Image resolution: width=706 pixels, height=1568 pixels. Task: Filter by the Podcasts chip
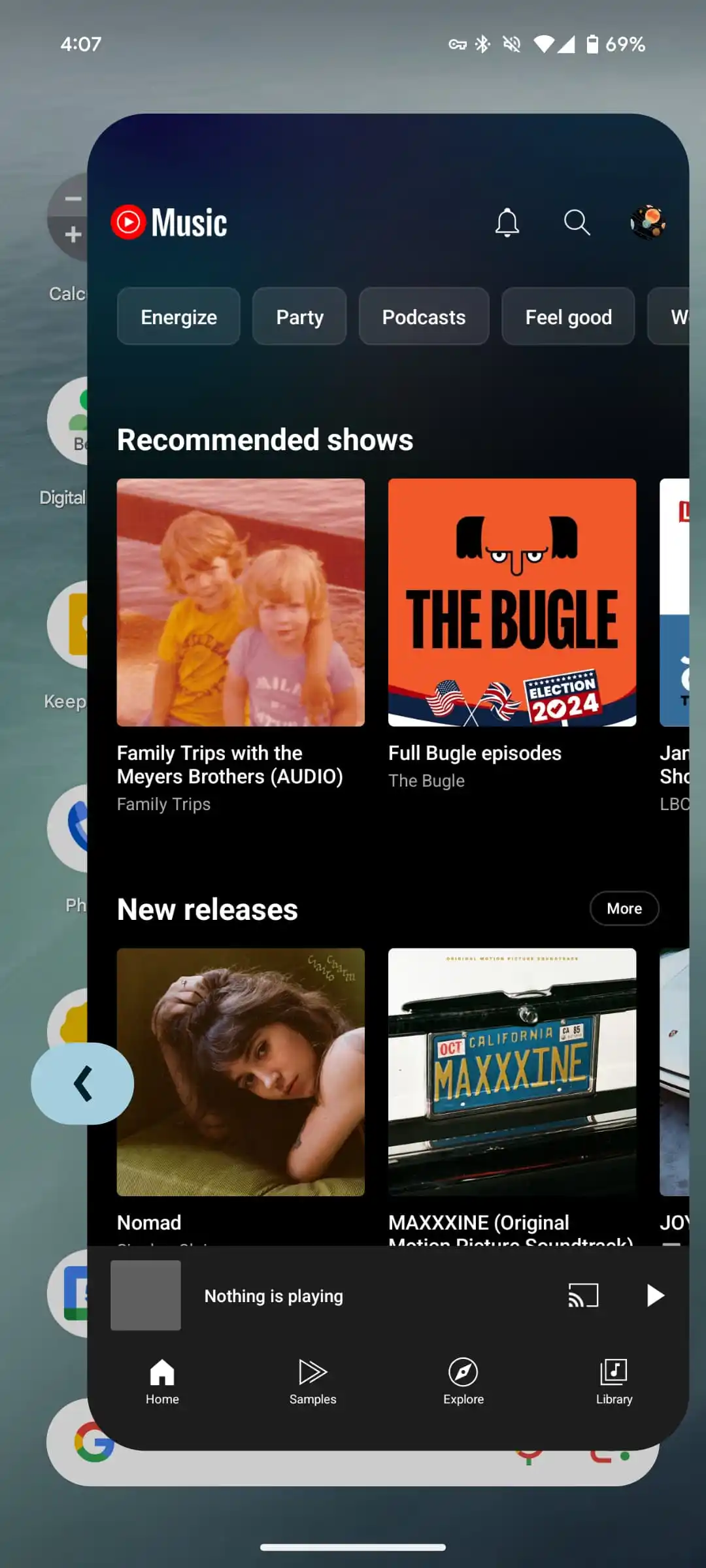coord(424,317)
